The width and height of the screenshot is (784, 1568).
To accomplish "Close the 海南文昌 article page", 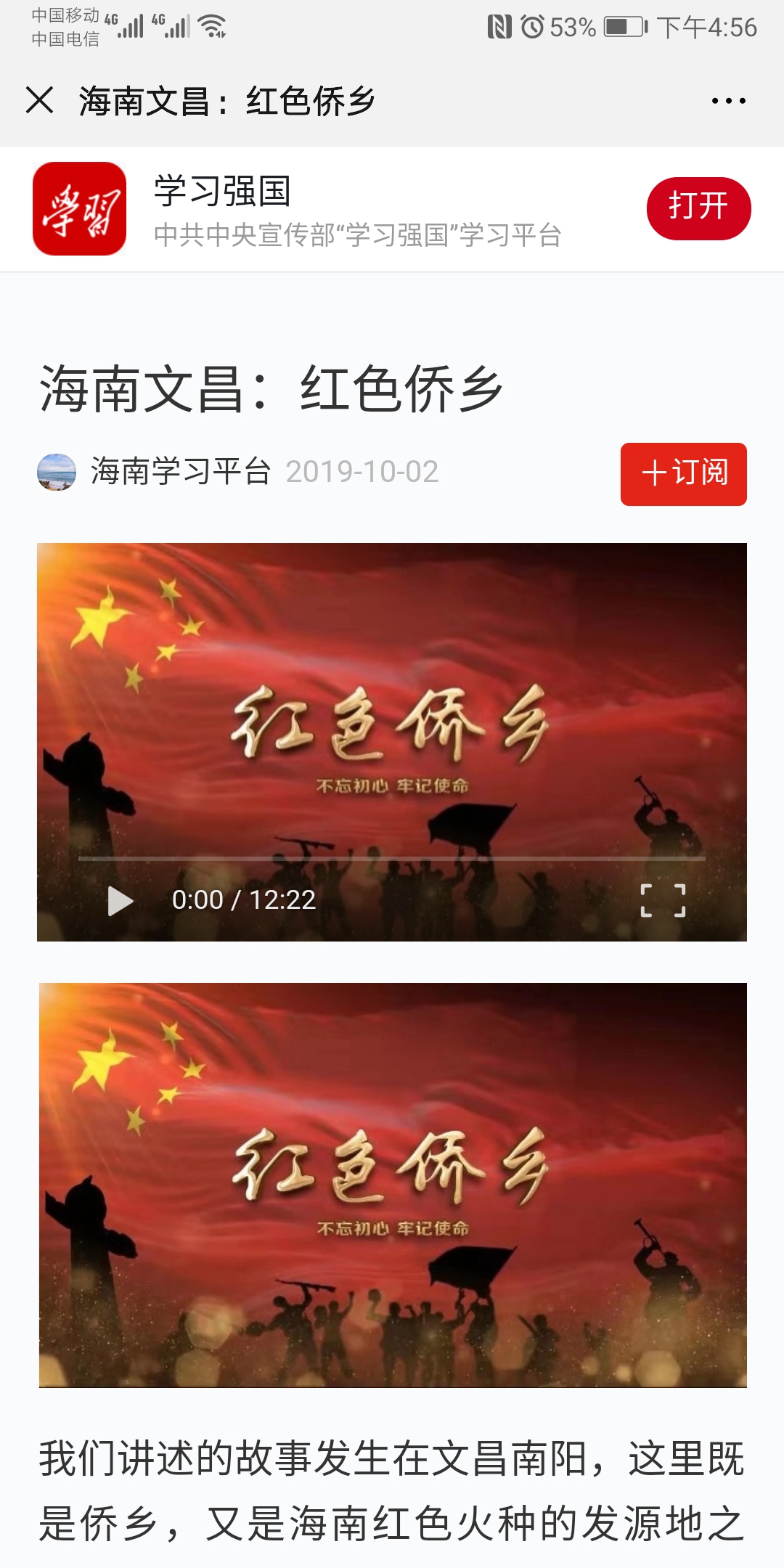I will click(x=40, y=100).
